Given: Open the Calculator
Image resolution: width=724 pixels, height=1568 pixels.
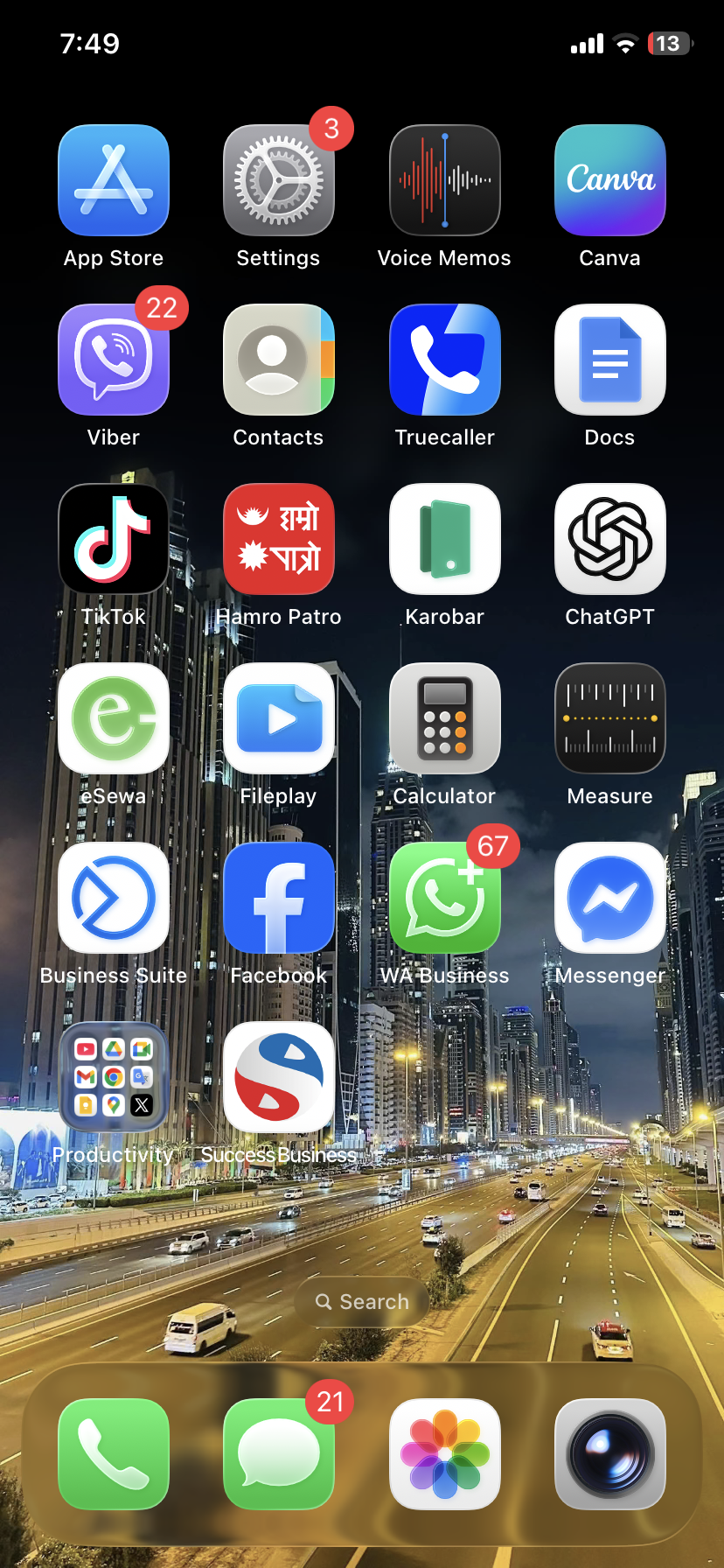Looking at the screenshot, I should tap(444, 718).
